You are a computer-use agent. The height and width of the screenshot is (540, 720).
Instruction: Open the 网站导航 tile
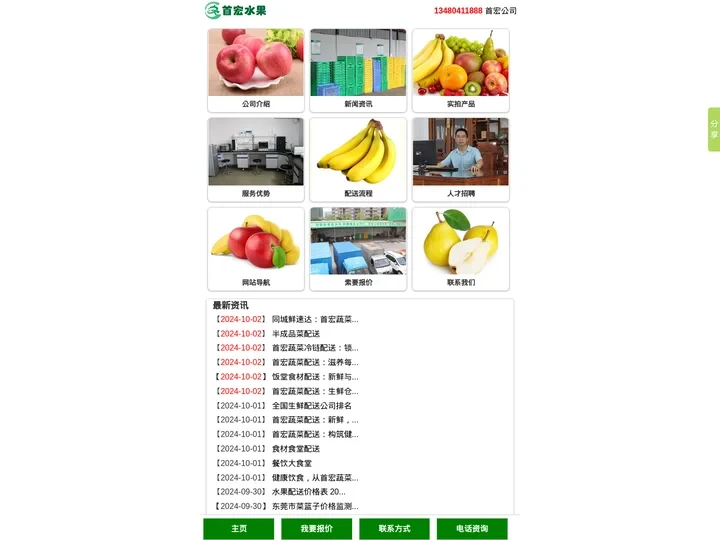pos(255,248)
